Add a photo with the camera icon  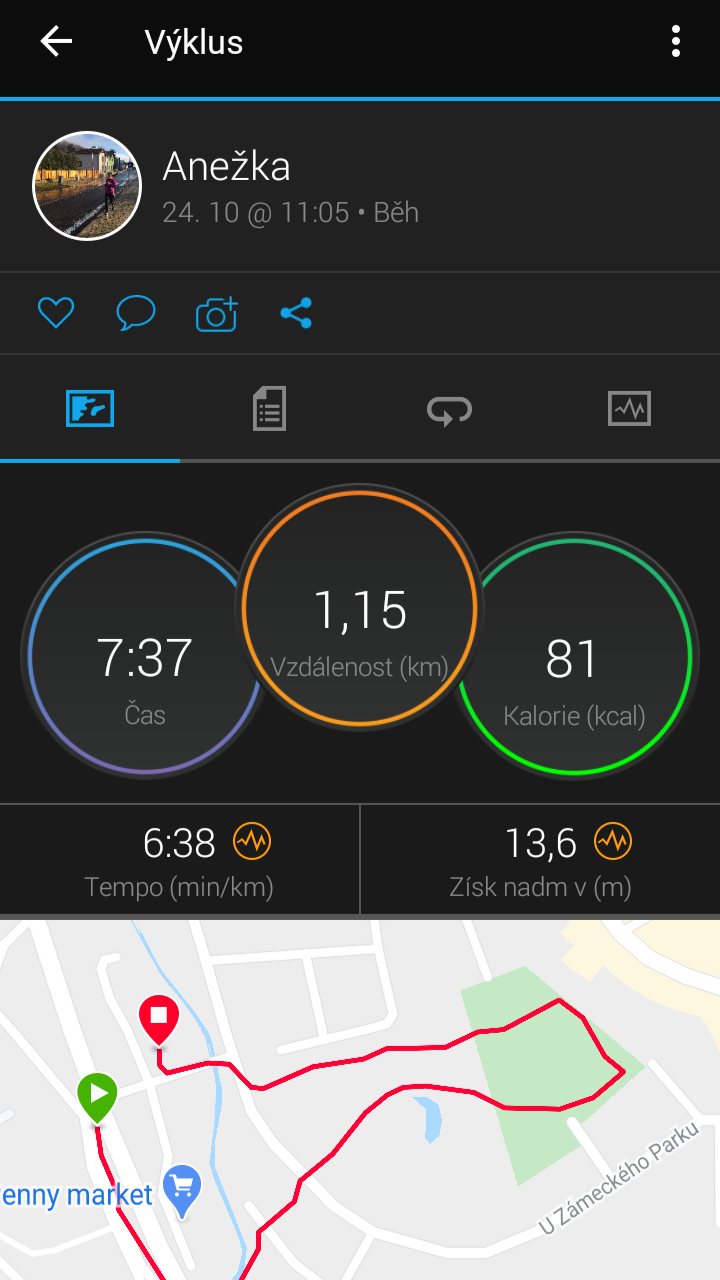216,314
